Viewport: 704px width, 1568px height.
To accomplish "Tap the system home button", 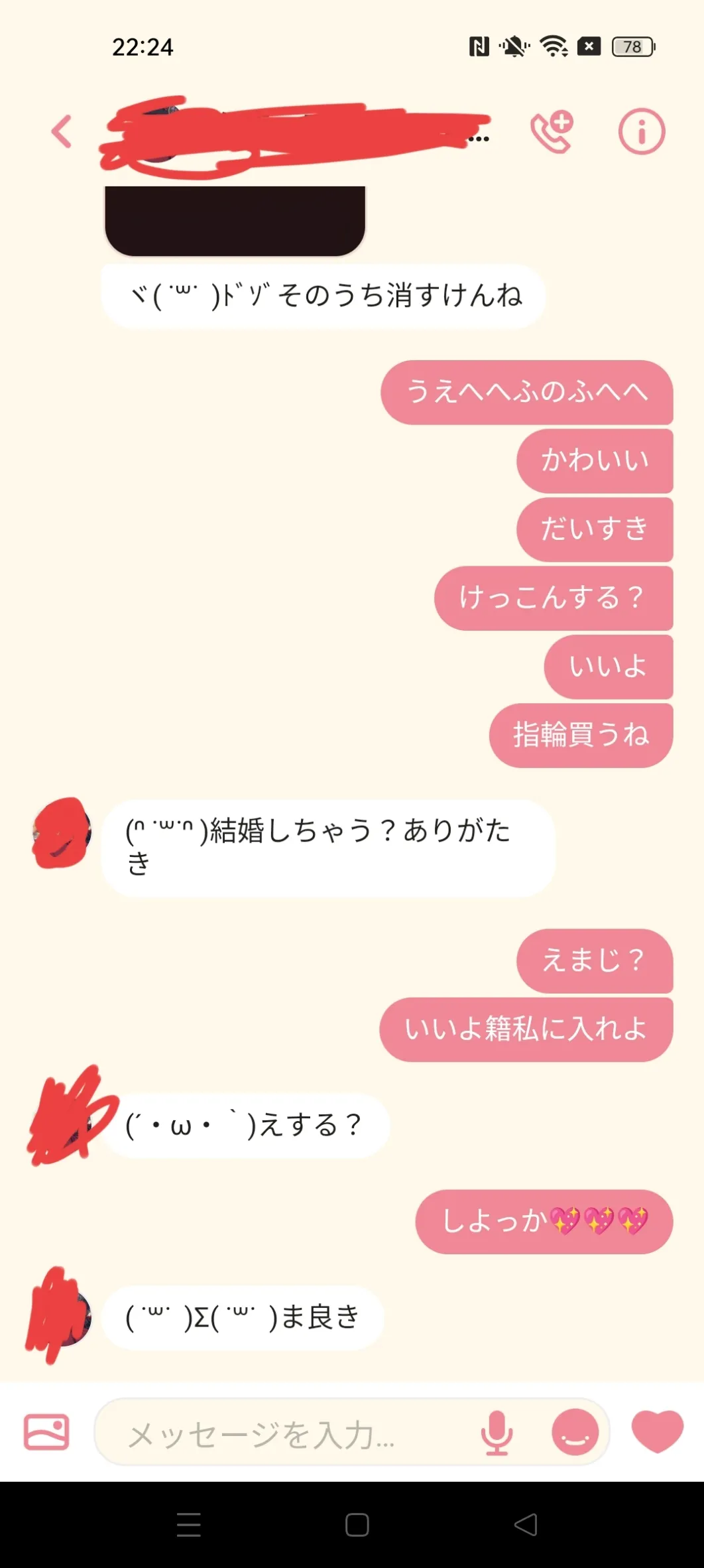I will tap(357, 1524).
